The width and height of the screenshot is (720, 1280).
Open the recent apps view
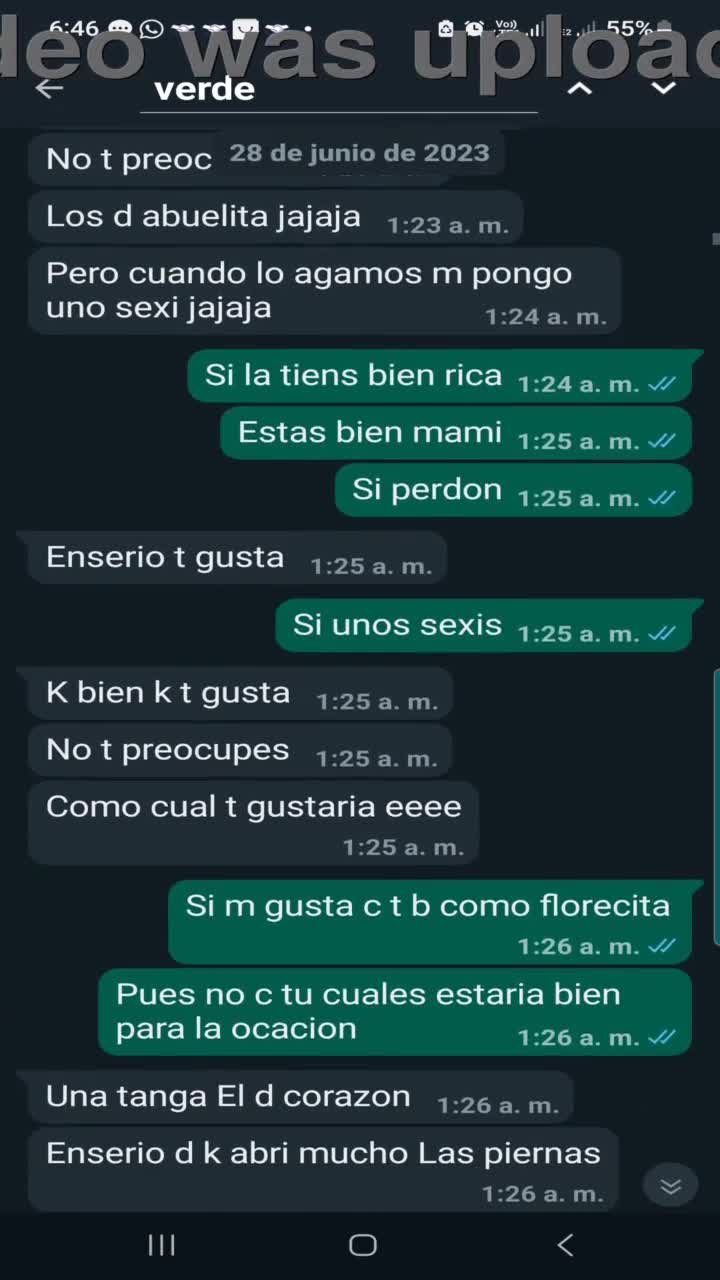coord(161,1245)
